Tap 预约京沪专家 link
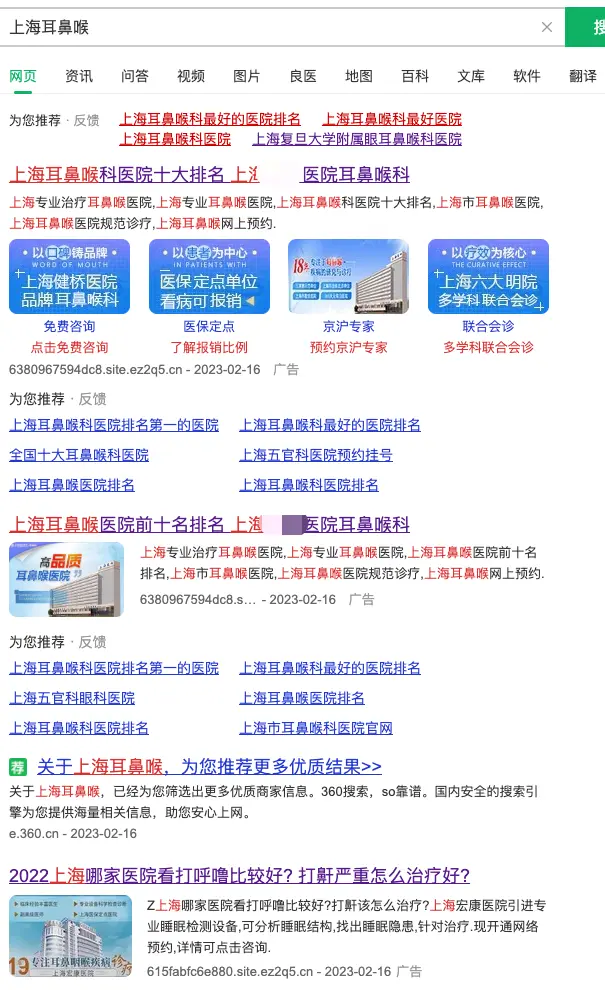This screenshot has width=605, height=990. point(348,347)
